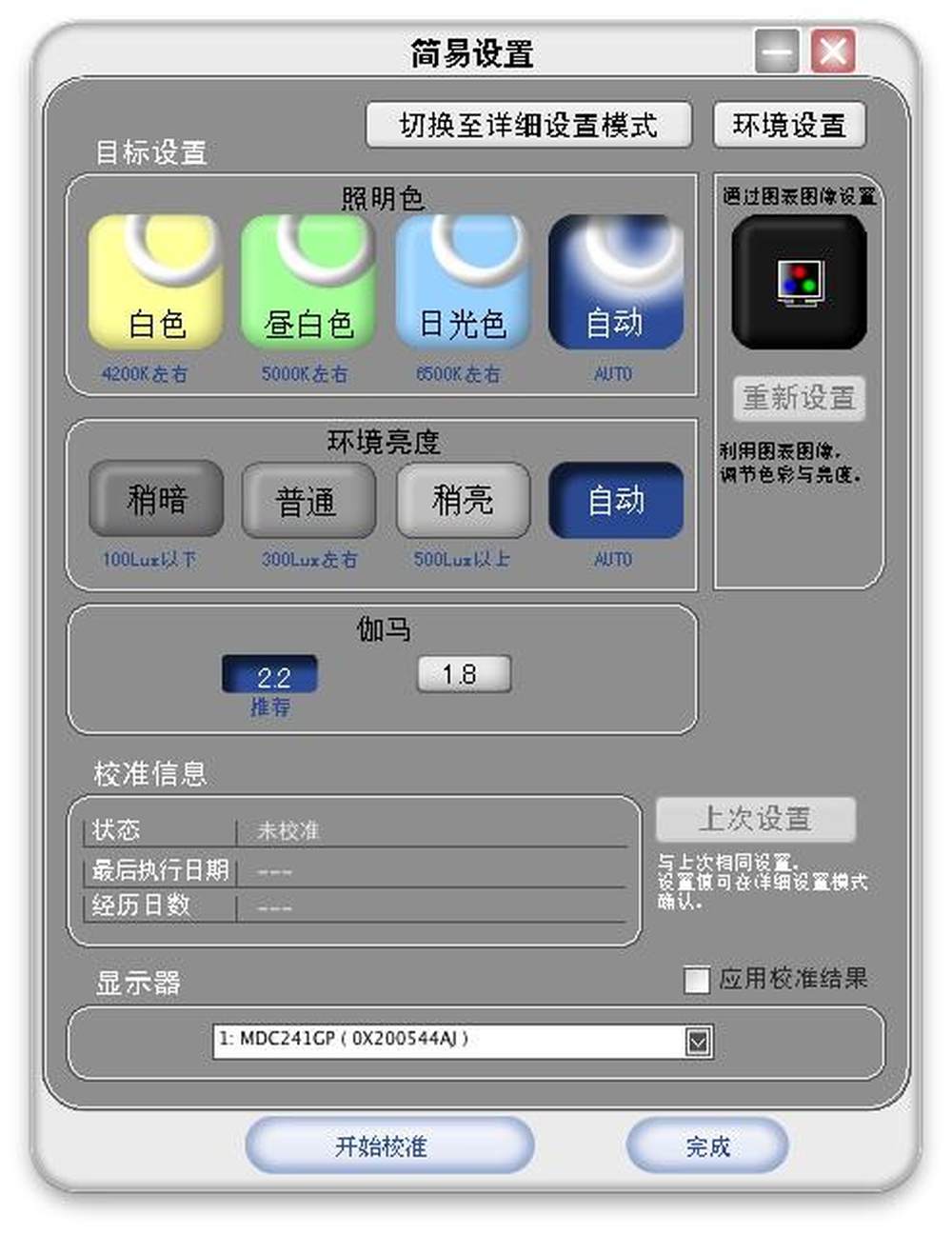
Task: Minimize the 简易设置 window
Action: pos(777,51)
